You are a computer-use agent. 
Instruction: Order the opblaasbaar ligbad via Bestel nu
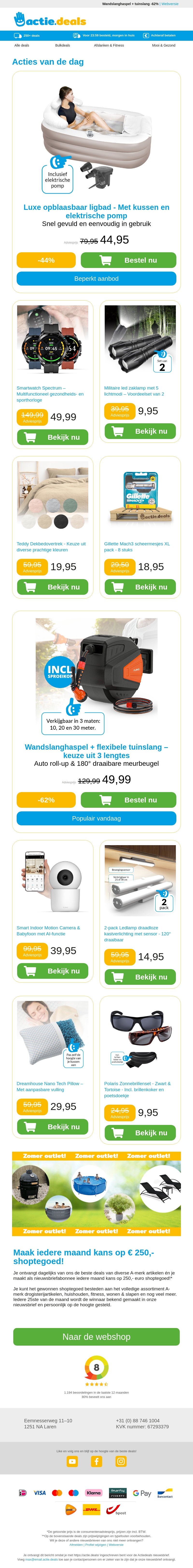tap(128, 260)
